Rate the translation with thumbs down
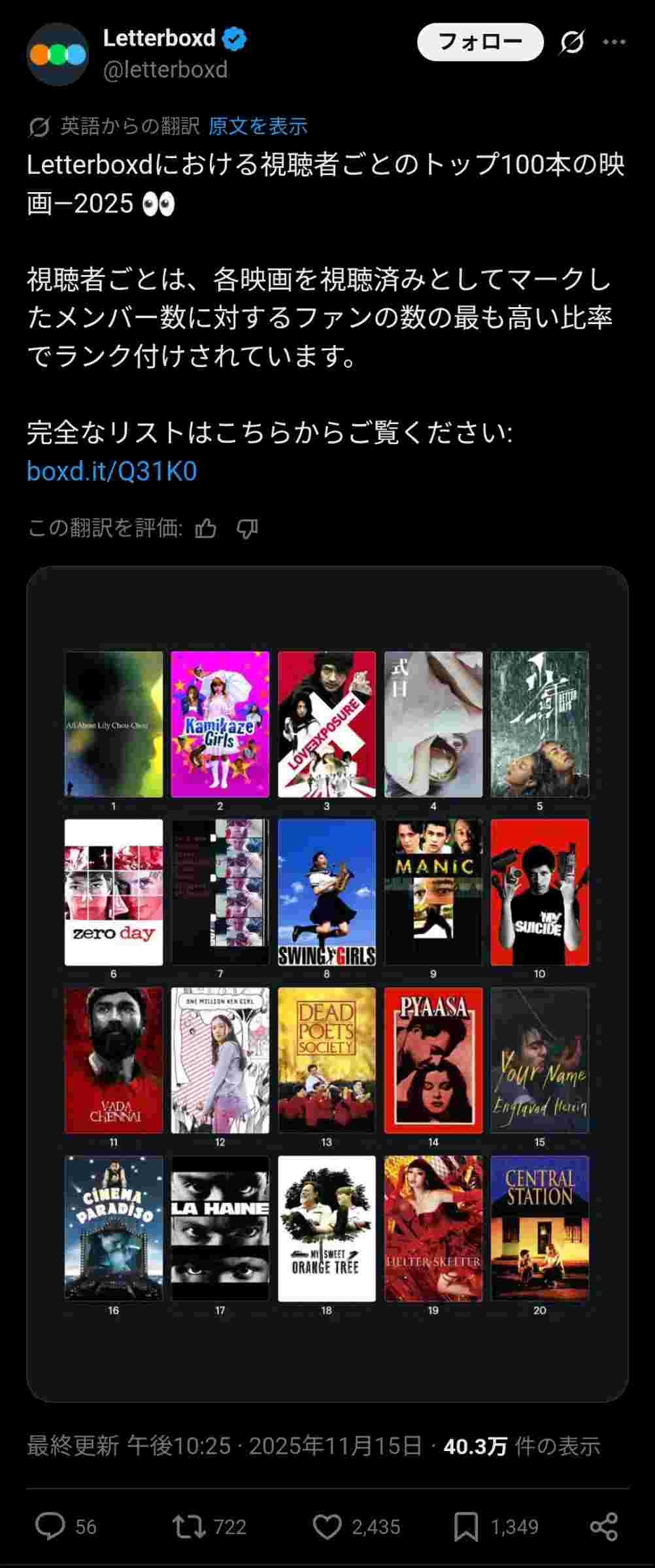 point(247,528)
